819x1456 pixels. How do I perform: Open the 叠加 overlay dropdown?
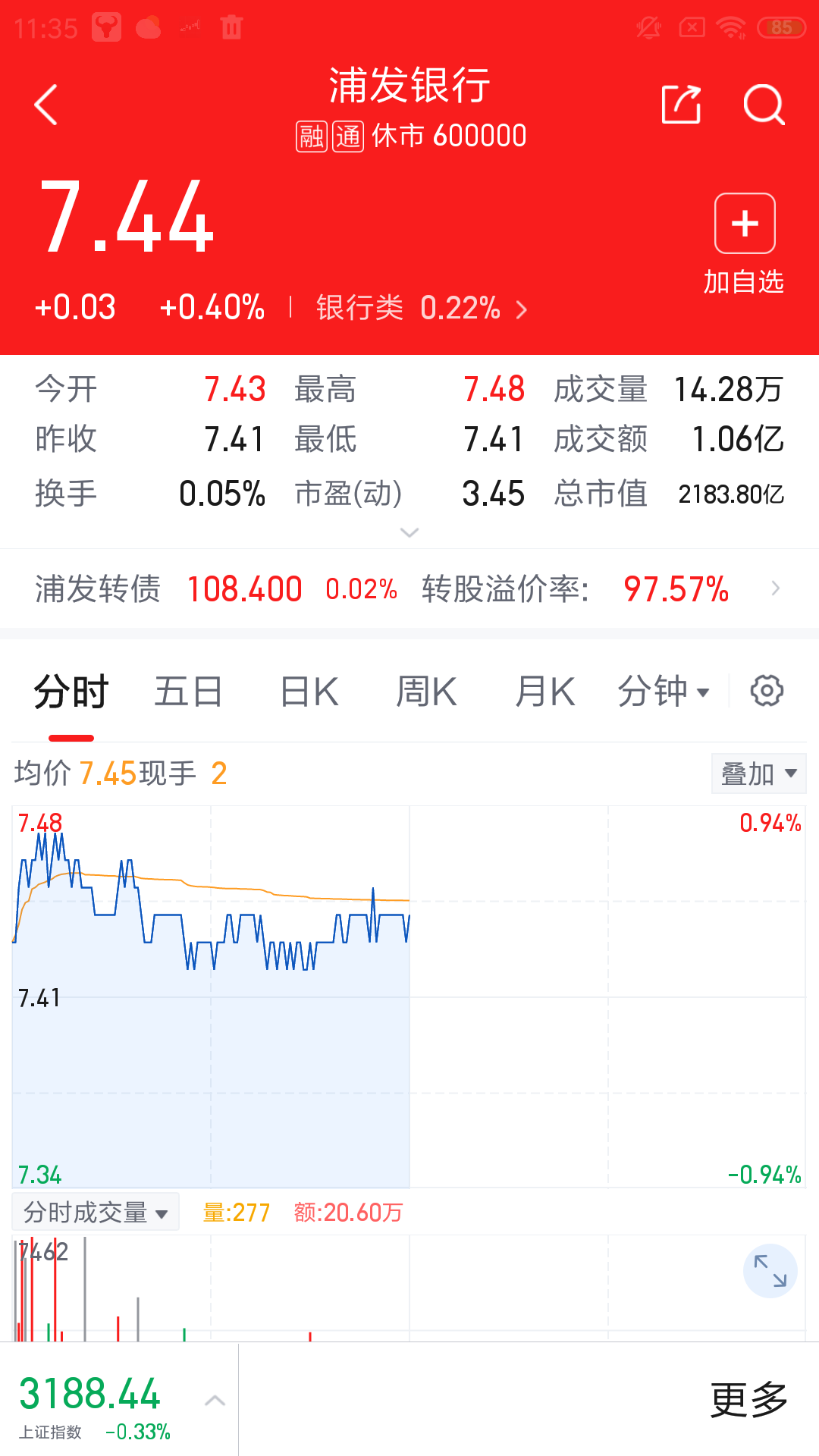pos(758,773)
